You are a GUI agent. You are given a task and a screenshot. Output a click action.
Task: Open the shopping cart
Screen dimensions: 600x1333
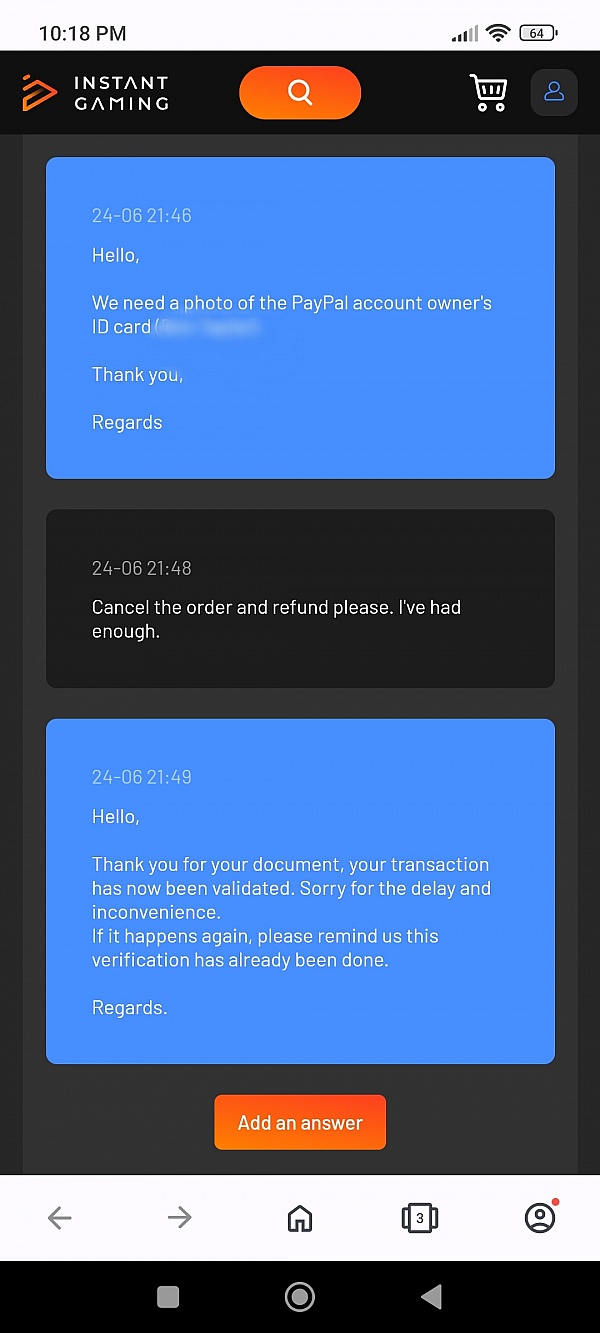tap(488, 92)
